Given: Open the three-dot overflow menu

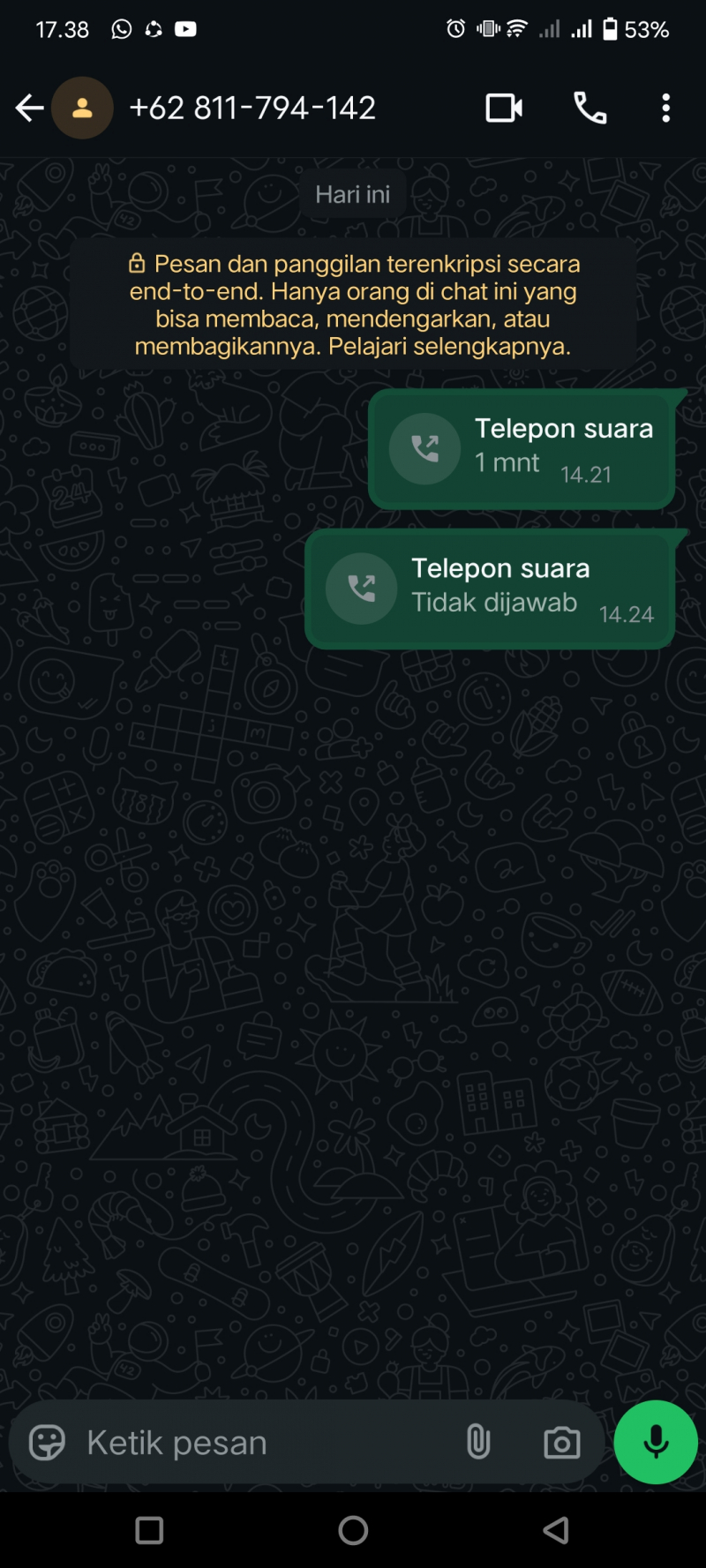Looking at the screenshot, I should point(665,109).
